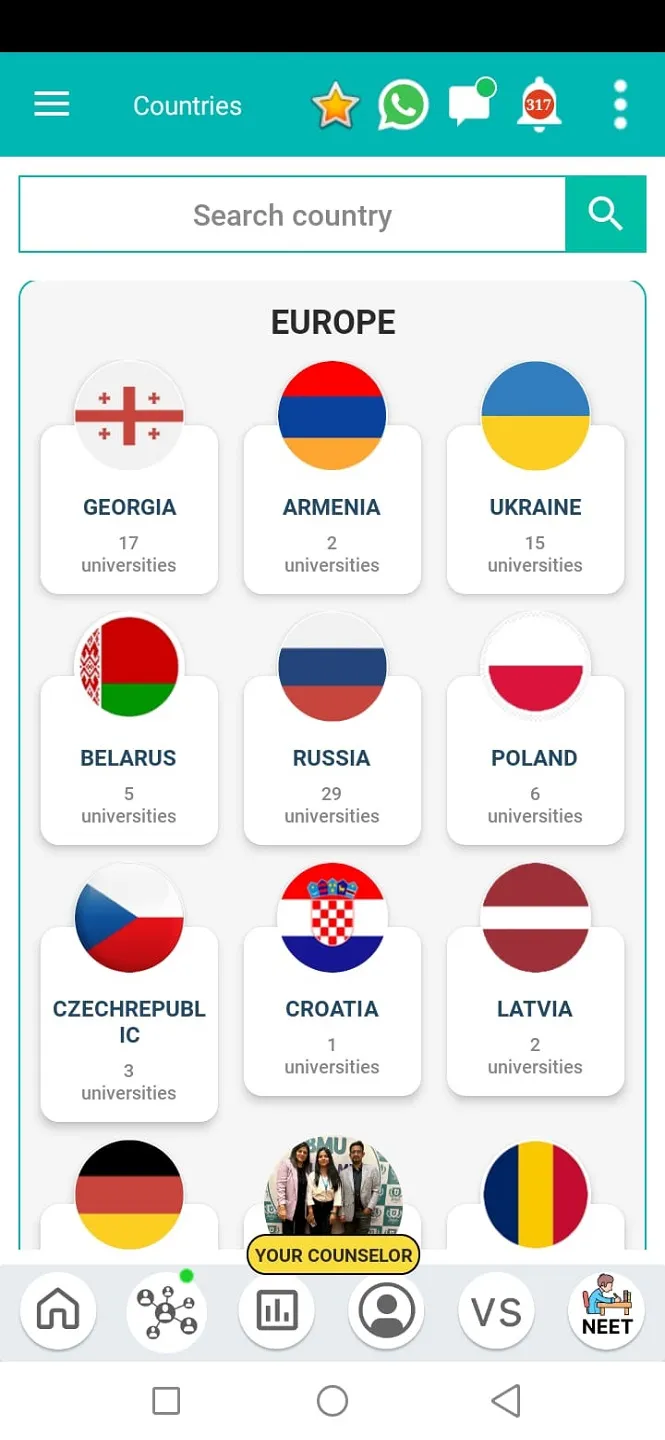Open the Croatia card
The image size is (665, 1440).
332,1010
